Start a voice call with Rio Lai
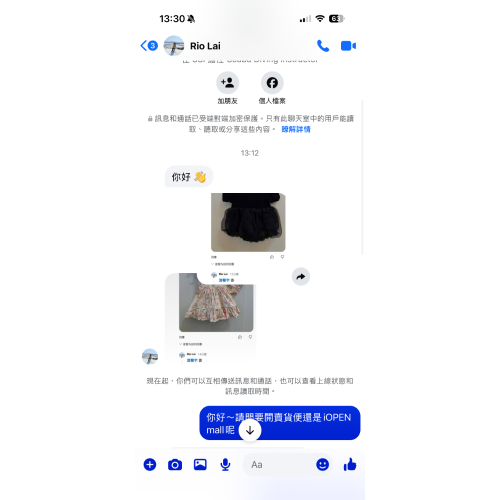Screen dimensions: 500x500 [323, 46]
